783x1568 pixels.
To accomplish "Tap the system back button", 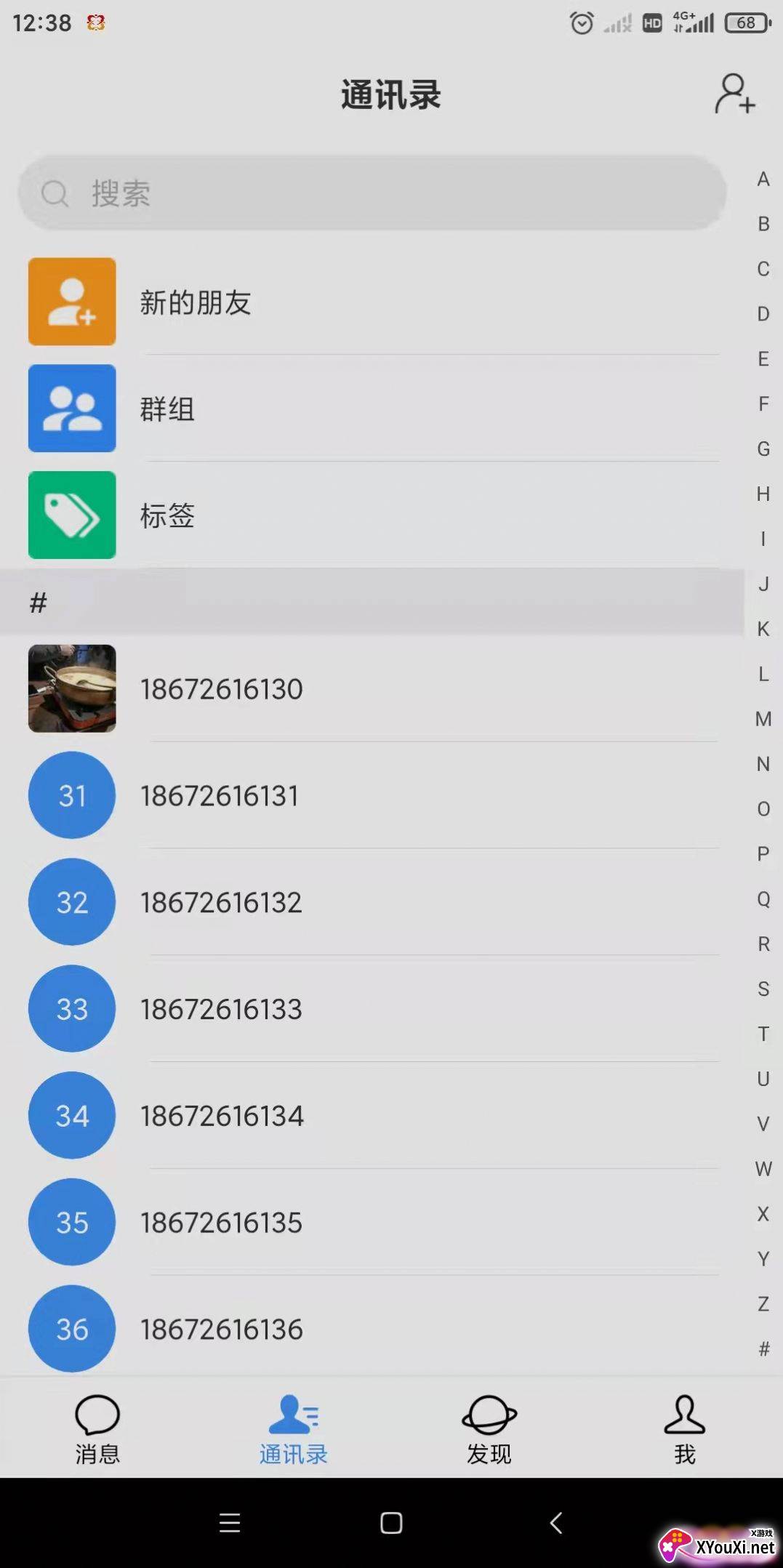I will click(556, 1522).
